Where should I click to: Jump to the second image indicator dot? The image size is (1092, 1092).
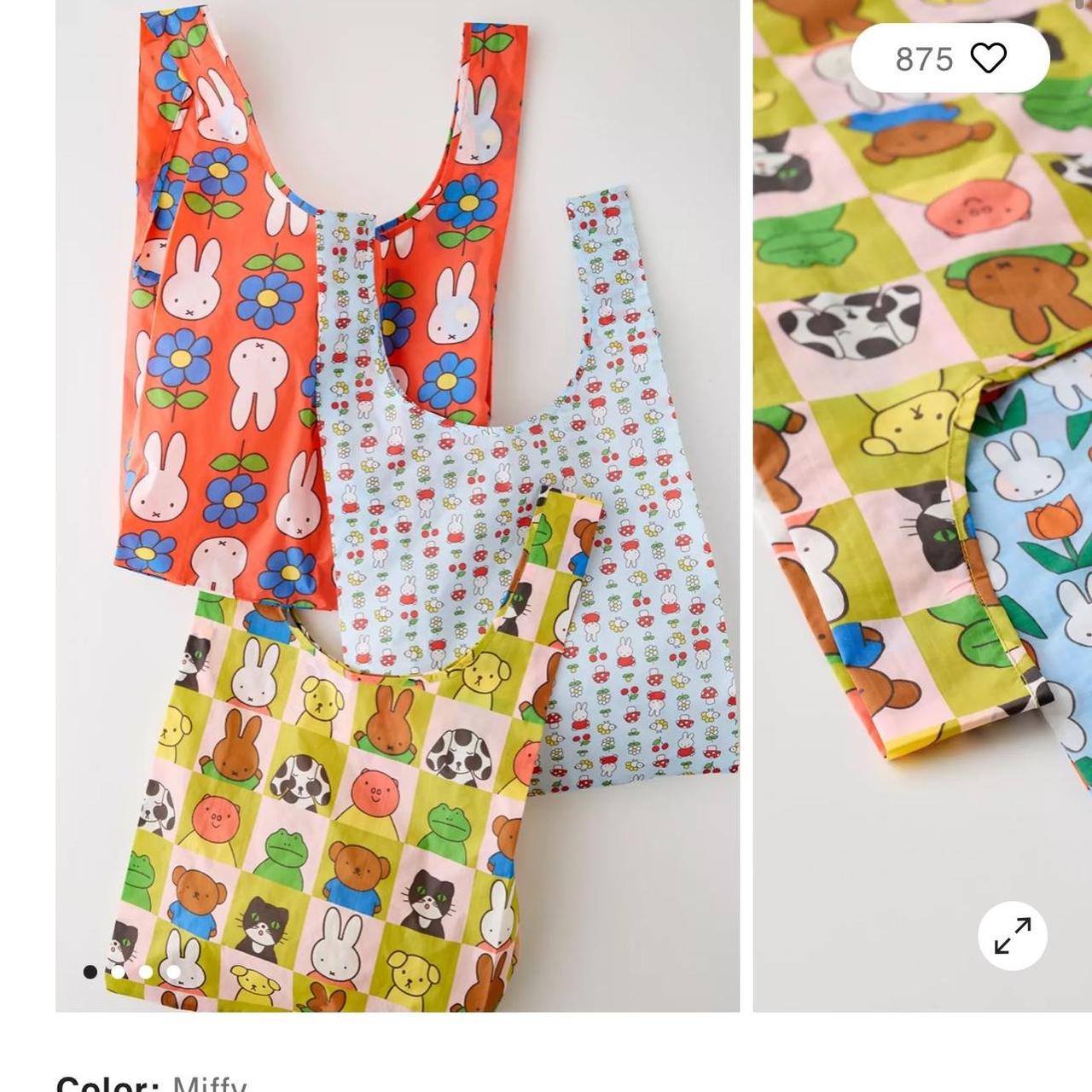click(x=119, y=972)
